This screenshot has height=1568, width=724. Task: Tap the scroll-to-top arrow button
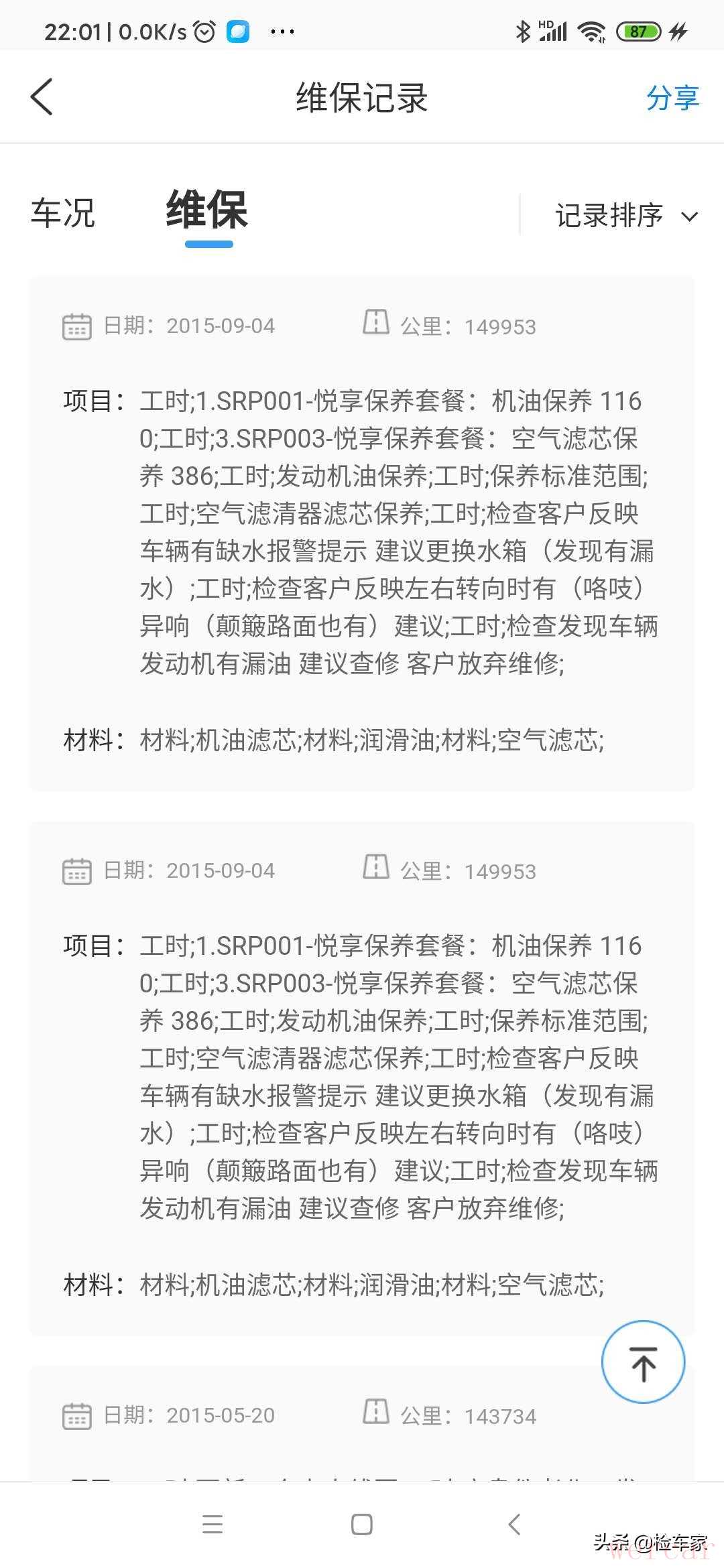point(643,1362)
